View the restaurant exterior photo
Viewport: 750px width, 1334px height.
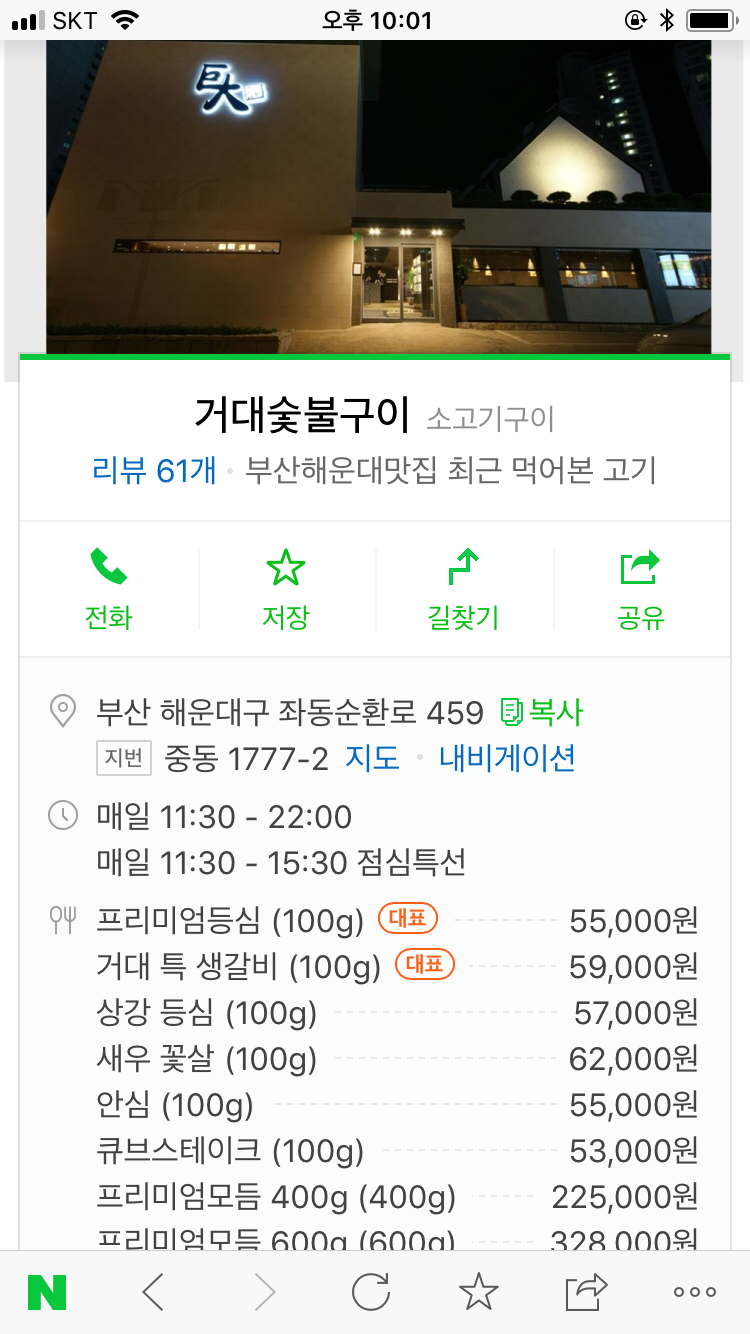378,197
